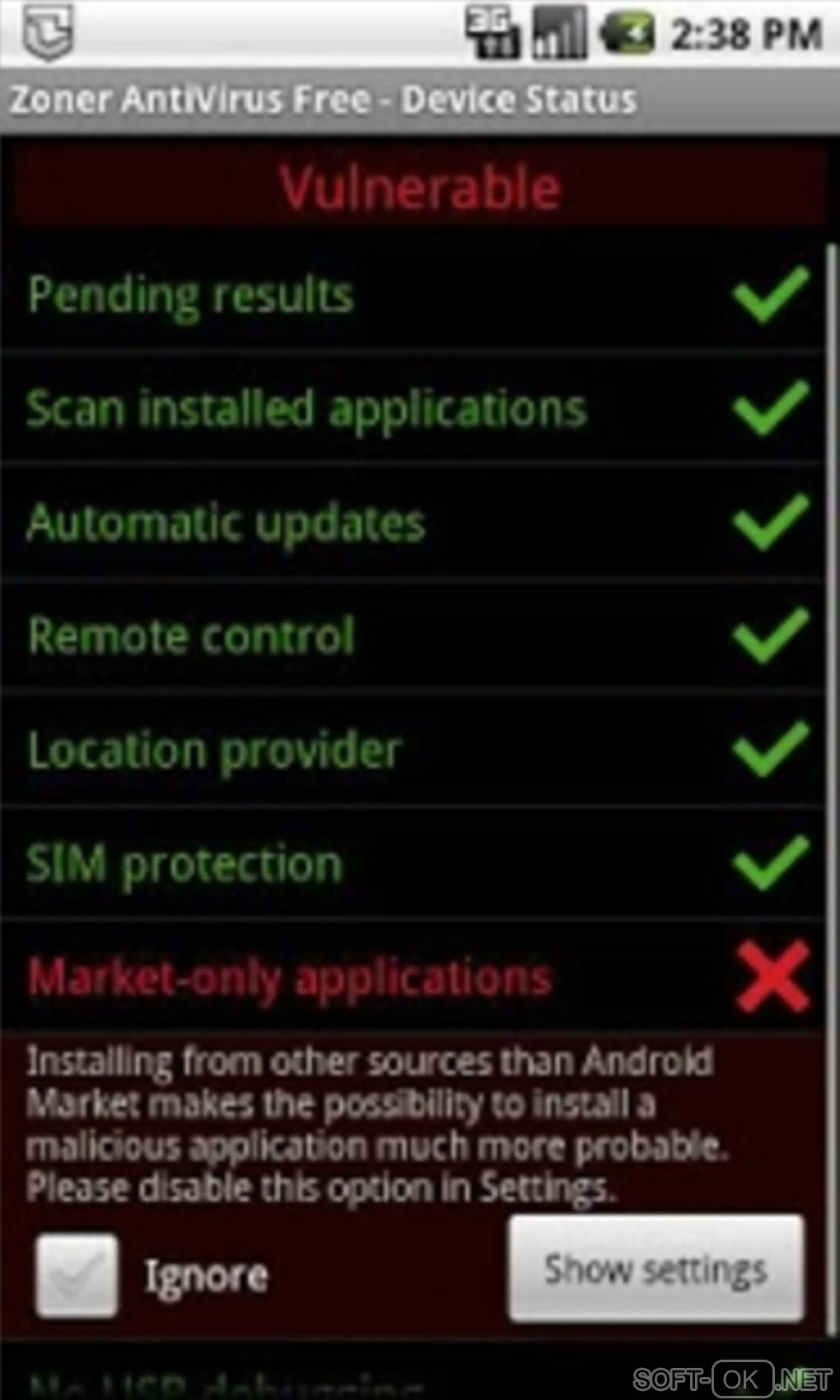Check the Ignore checkbox

coord(77,1274)
